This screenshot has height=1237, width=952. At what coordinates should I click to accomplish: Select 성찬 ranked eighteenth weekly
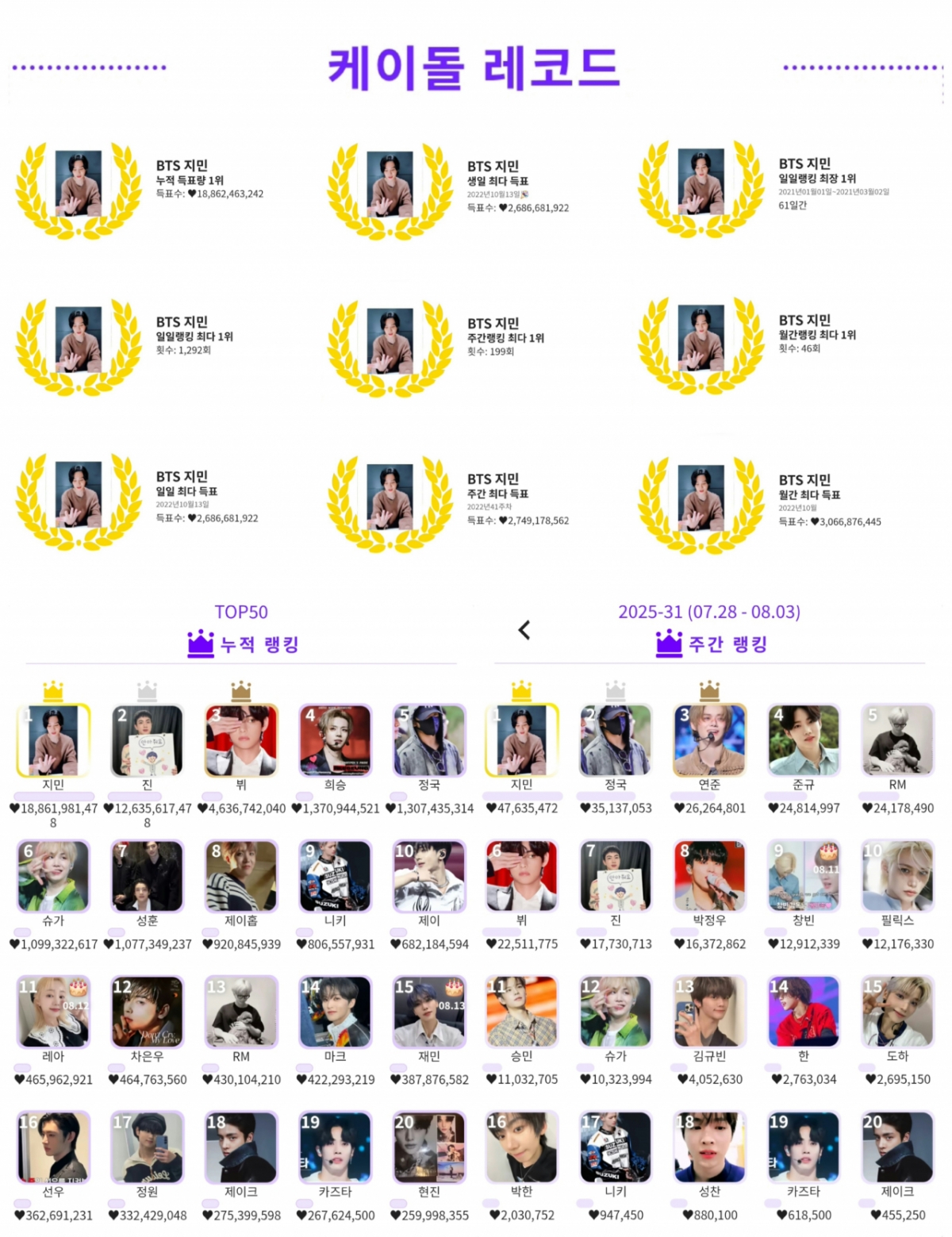coord(709,1147)
